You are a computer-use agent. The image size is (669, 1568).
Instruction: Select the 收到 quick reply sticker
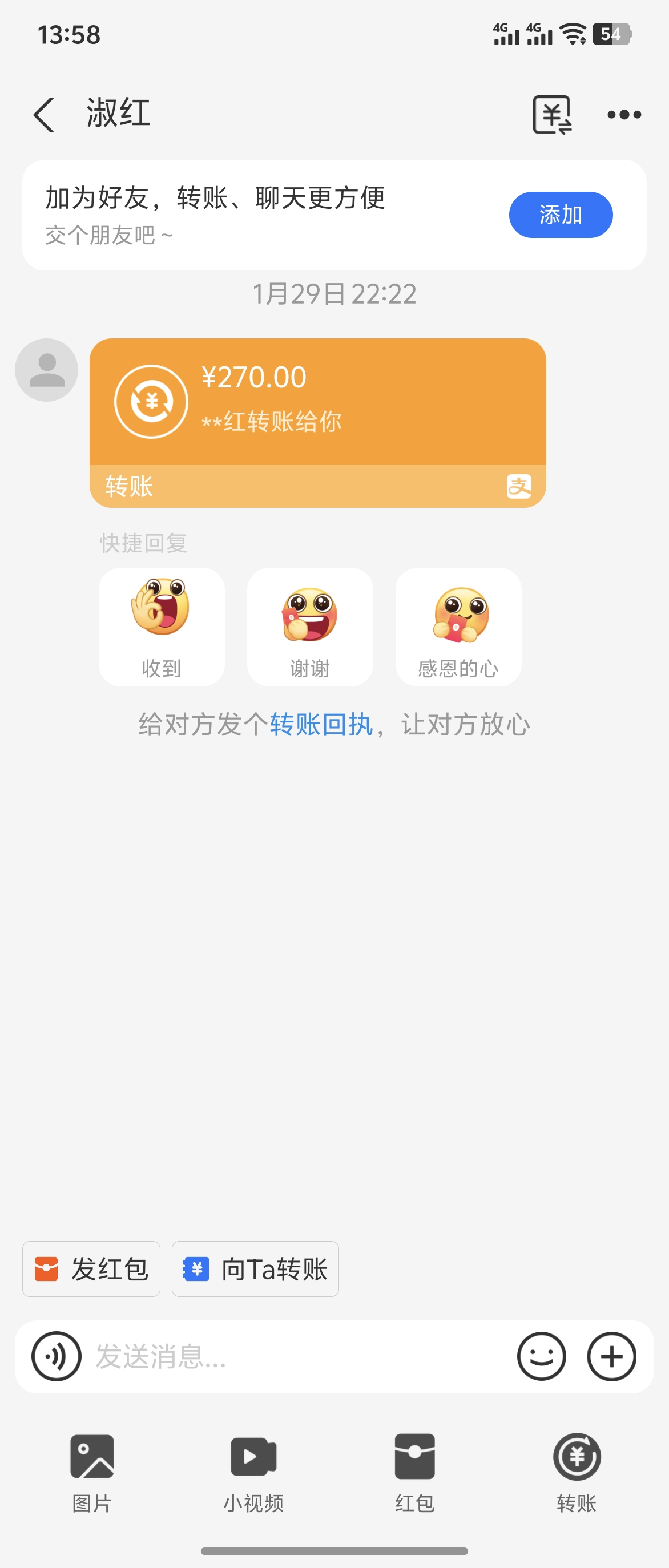pyautogui.click(x=161, y=627)
